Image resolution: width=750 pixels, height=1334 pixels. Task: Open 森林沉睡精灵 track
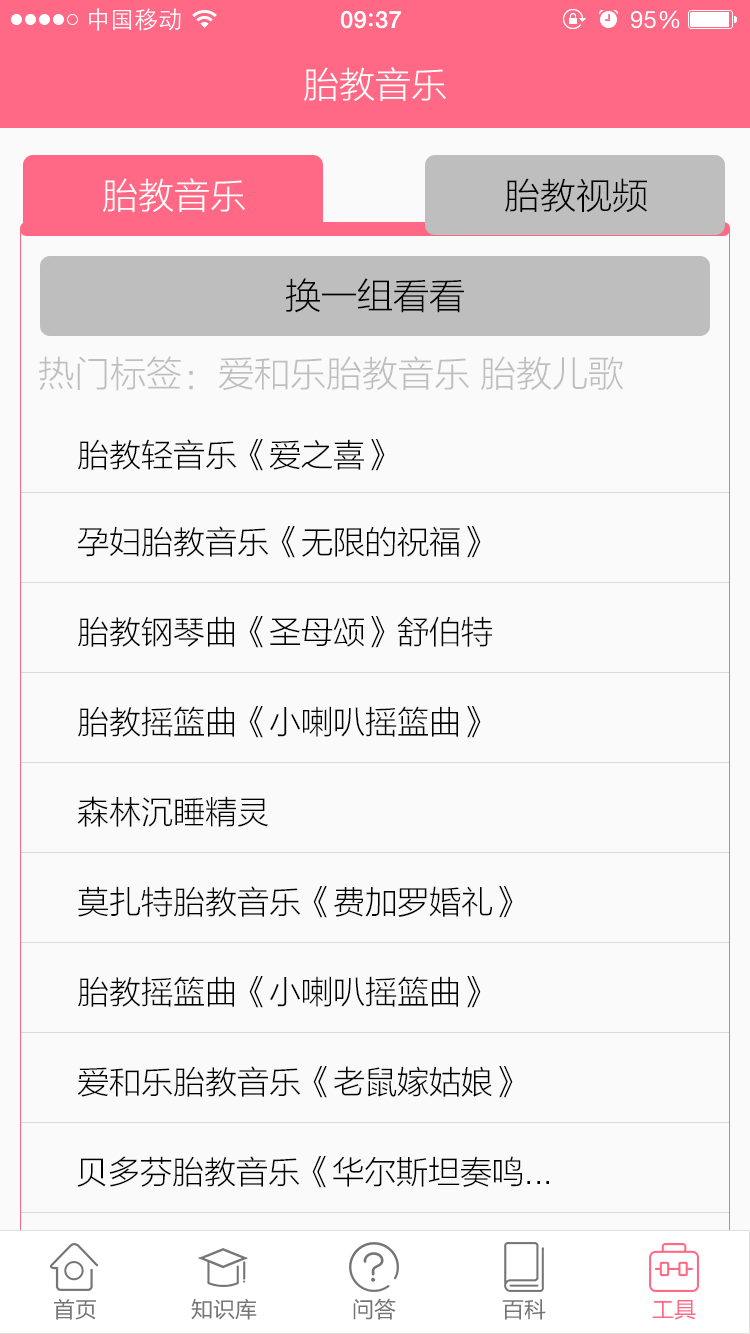375,813
